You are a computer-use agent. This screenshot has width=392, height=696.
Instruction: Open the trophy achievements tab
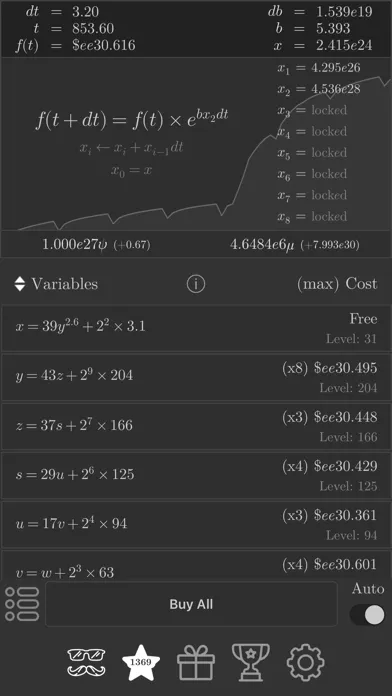pyautogui.click(x=250, y=663)
